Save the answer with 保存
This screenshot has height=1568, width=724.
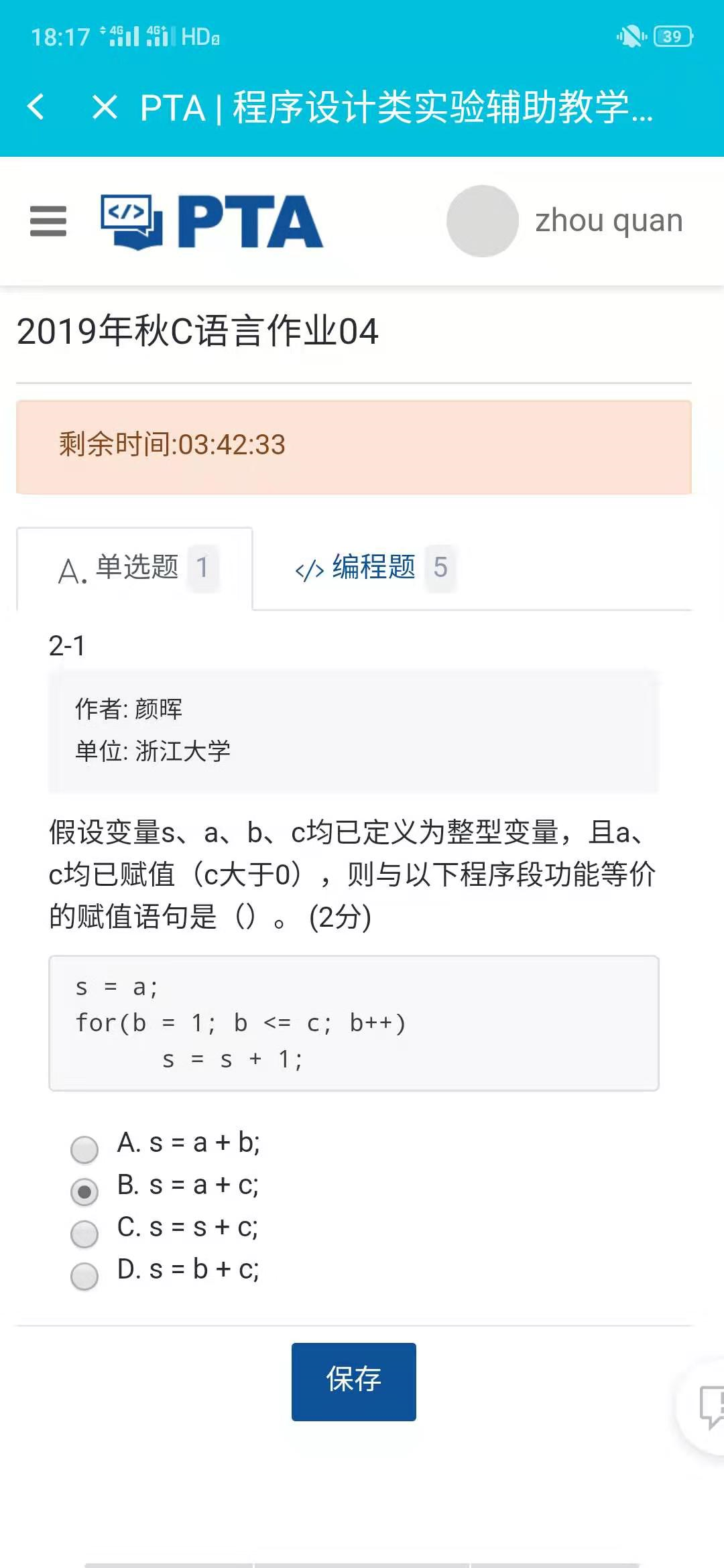pyautogui.click(x=353, y=1382)
